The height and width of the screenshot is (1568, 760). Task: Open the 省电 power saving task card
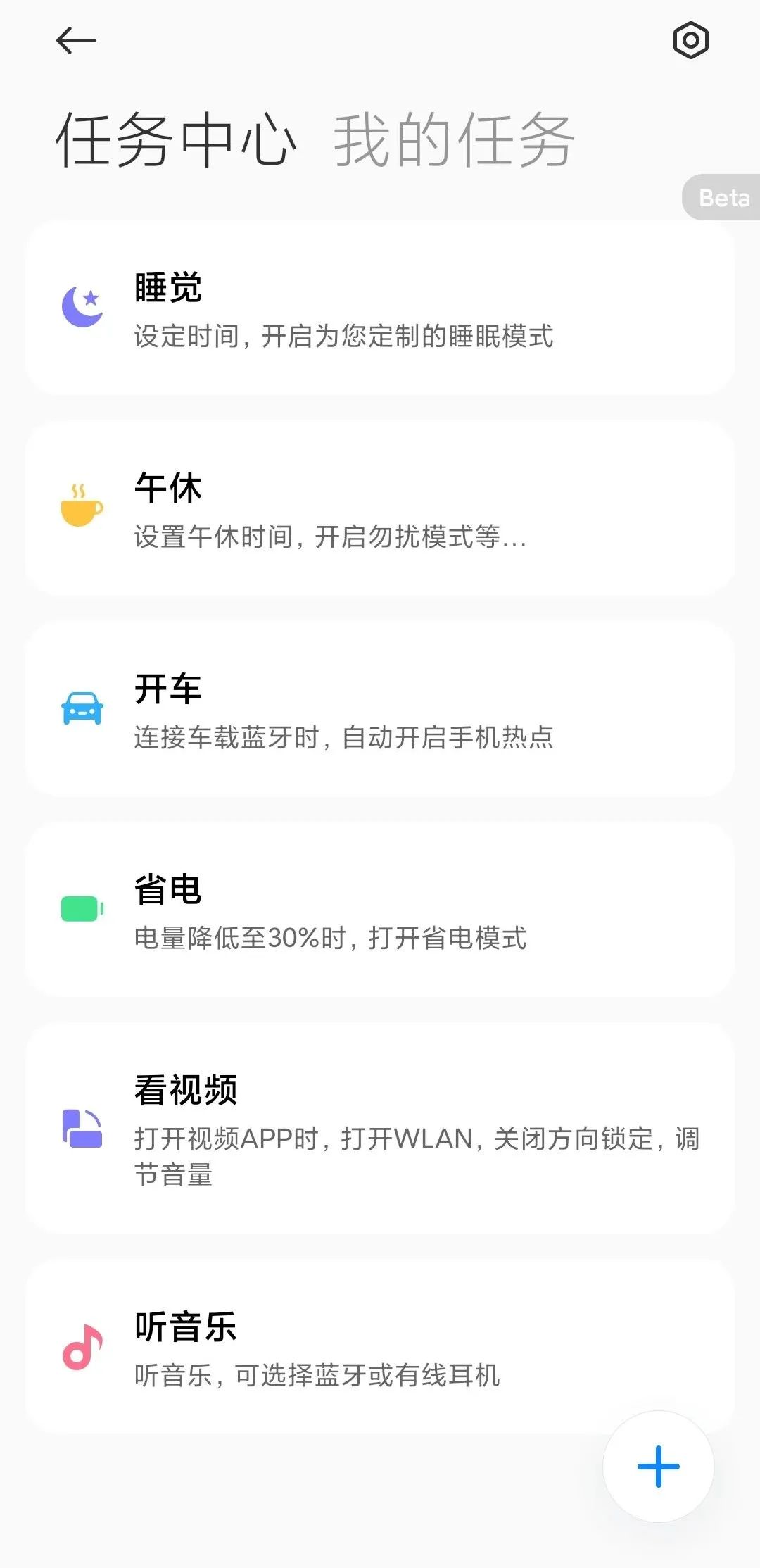coord(380,910)
